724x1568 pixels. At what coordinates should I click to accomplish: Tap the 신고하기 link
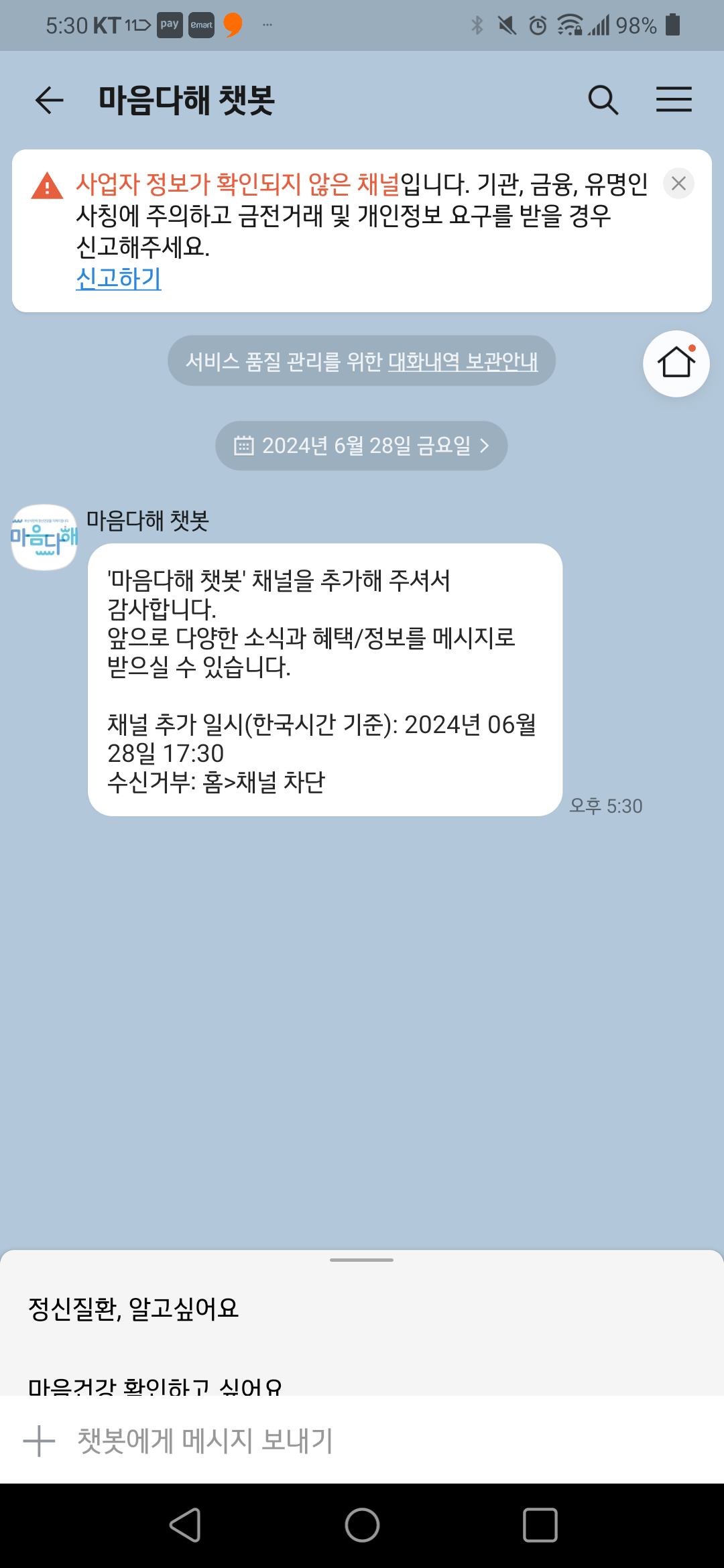119,278
